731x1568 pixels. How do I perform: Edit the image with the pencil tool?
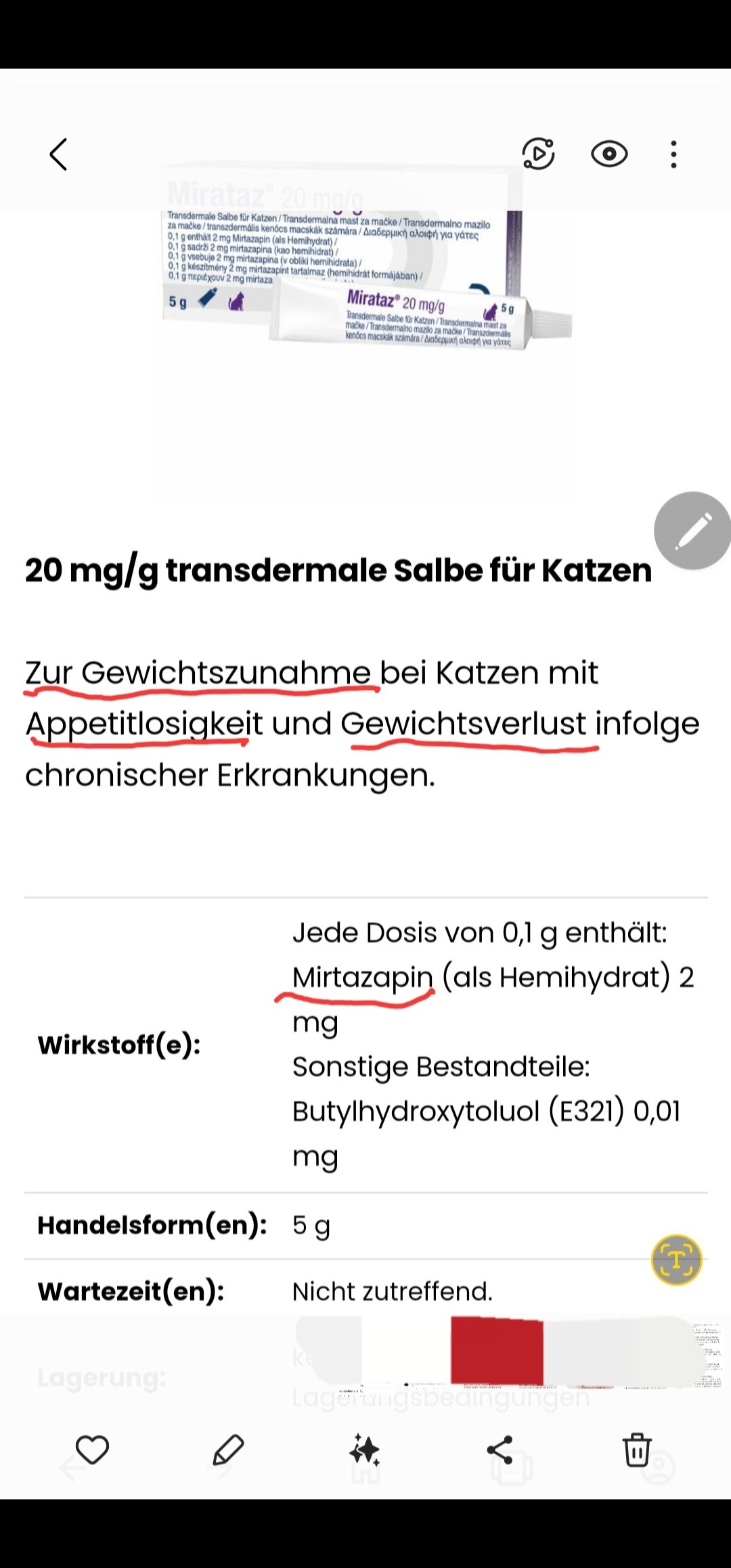[228, 1450]
